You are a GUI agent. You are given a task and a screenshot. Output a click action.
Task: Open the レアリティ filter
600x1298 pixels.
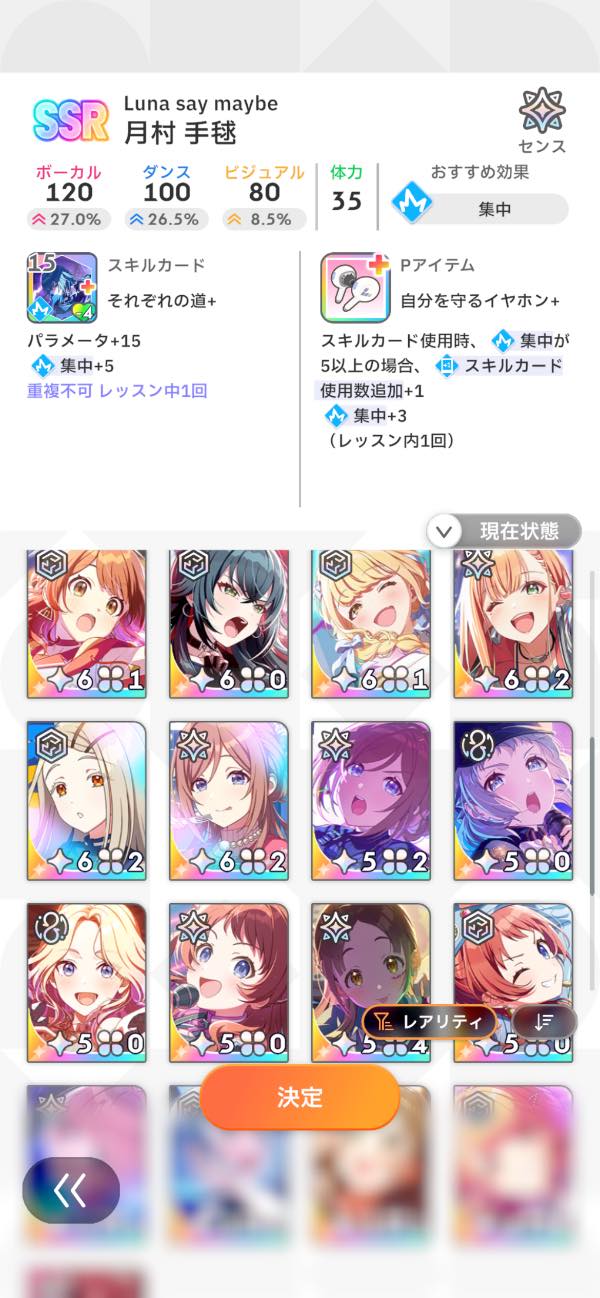click(430, 1021)
